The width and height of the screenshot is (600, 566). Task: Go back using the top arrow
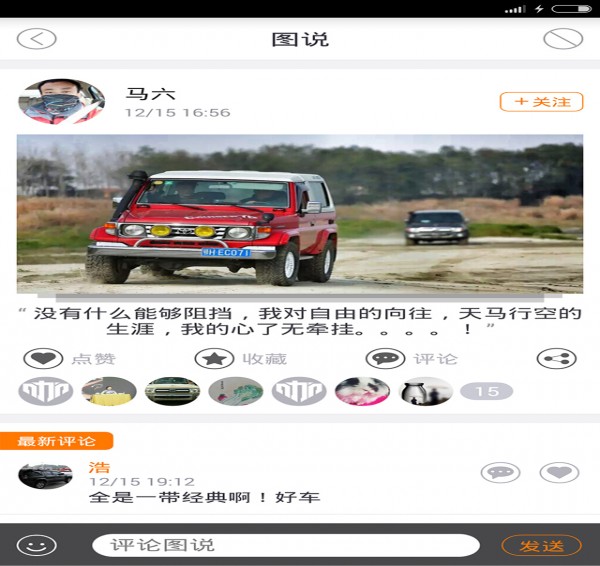(x=37, y=39)
